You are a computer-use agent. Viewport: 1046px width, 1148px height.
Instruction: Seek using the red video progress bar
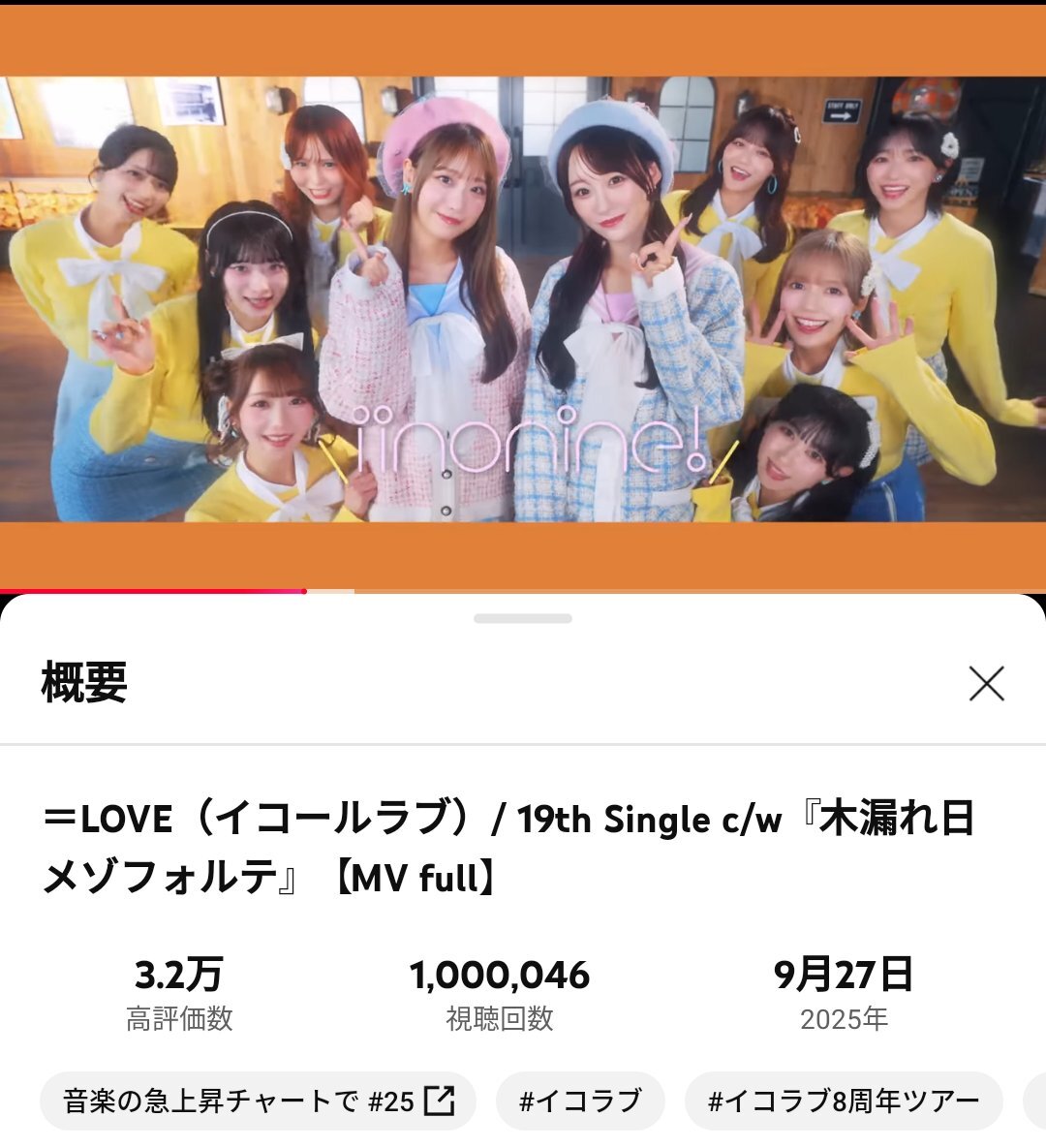306,591
